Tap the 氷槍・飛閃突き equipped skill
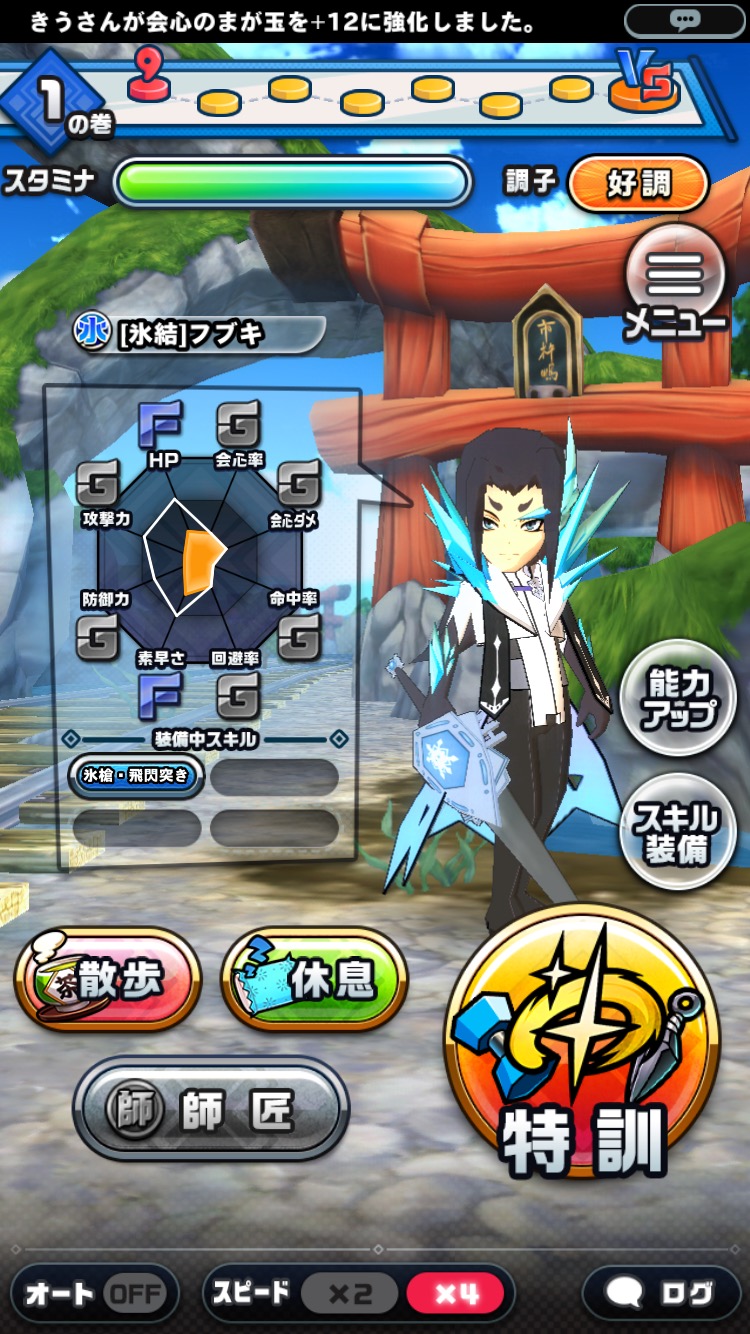This screenshot has width=750, height=1334. point(136,776)
